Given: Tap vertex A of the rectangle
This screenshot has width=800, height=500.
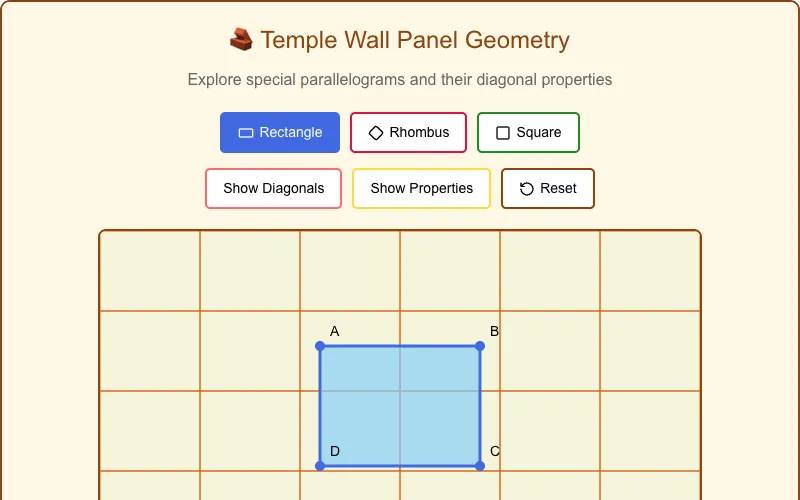Looking at the screenshot, I should coord(320,346).
